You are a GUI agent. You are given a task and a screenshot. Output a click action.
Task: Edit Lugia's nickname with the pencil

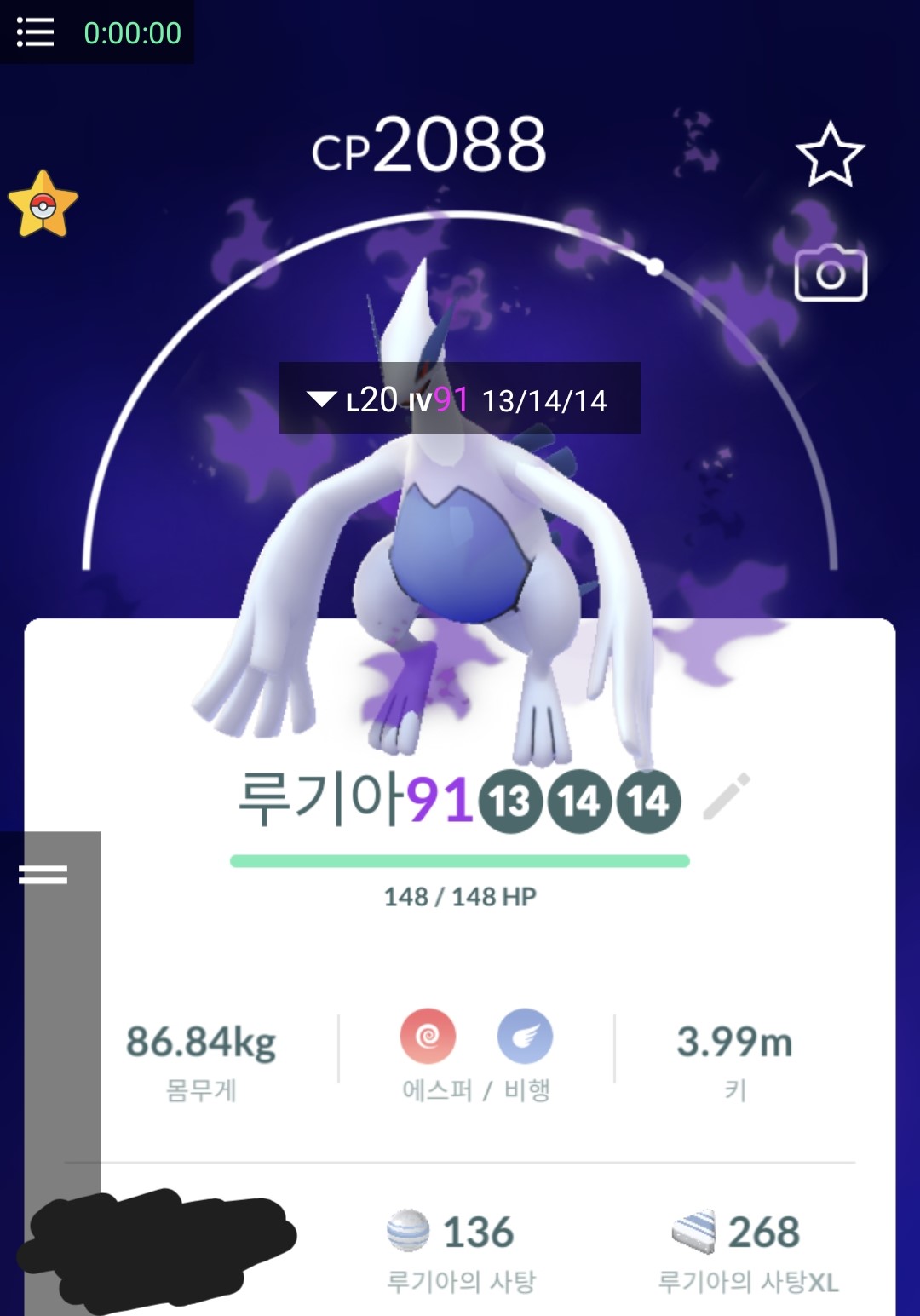coord(727,797)
